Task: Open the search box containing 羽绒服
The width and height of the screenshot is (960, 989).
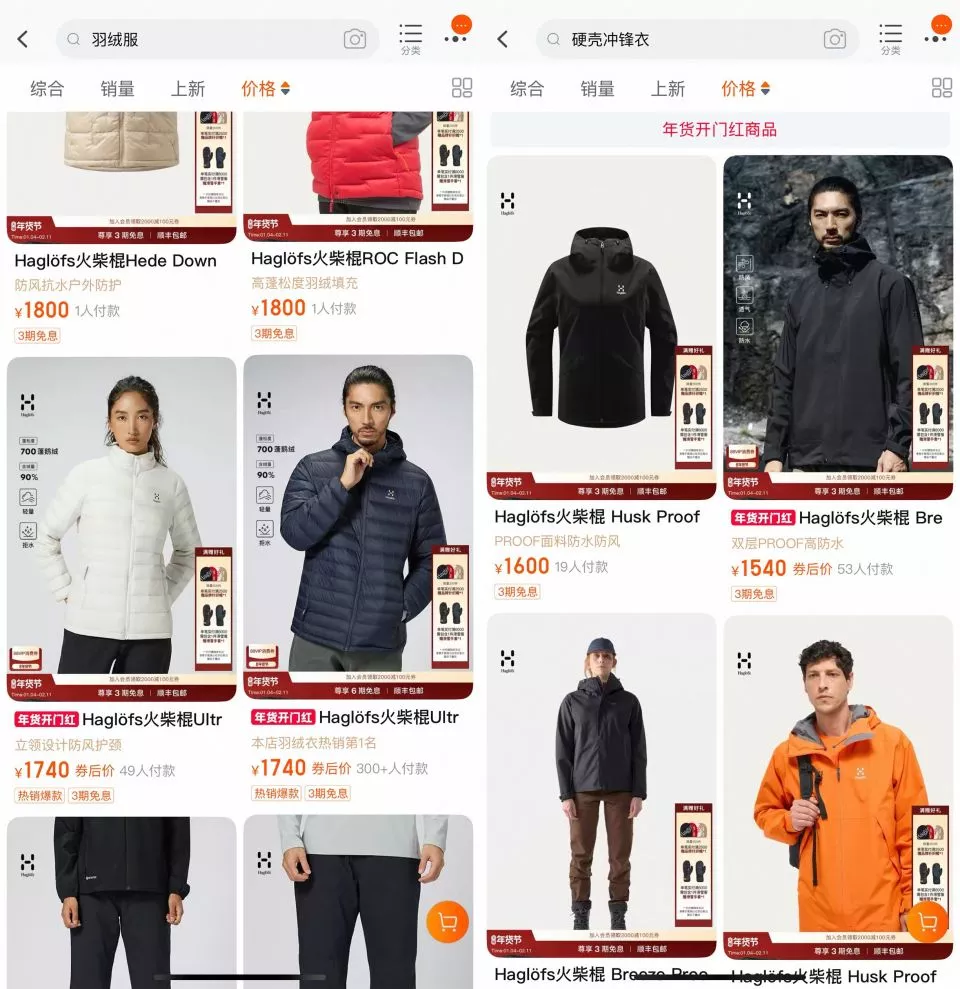Action: tap(200, 40)
